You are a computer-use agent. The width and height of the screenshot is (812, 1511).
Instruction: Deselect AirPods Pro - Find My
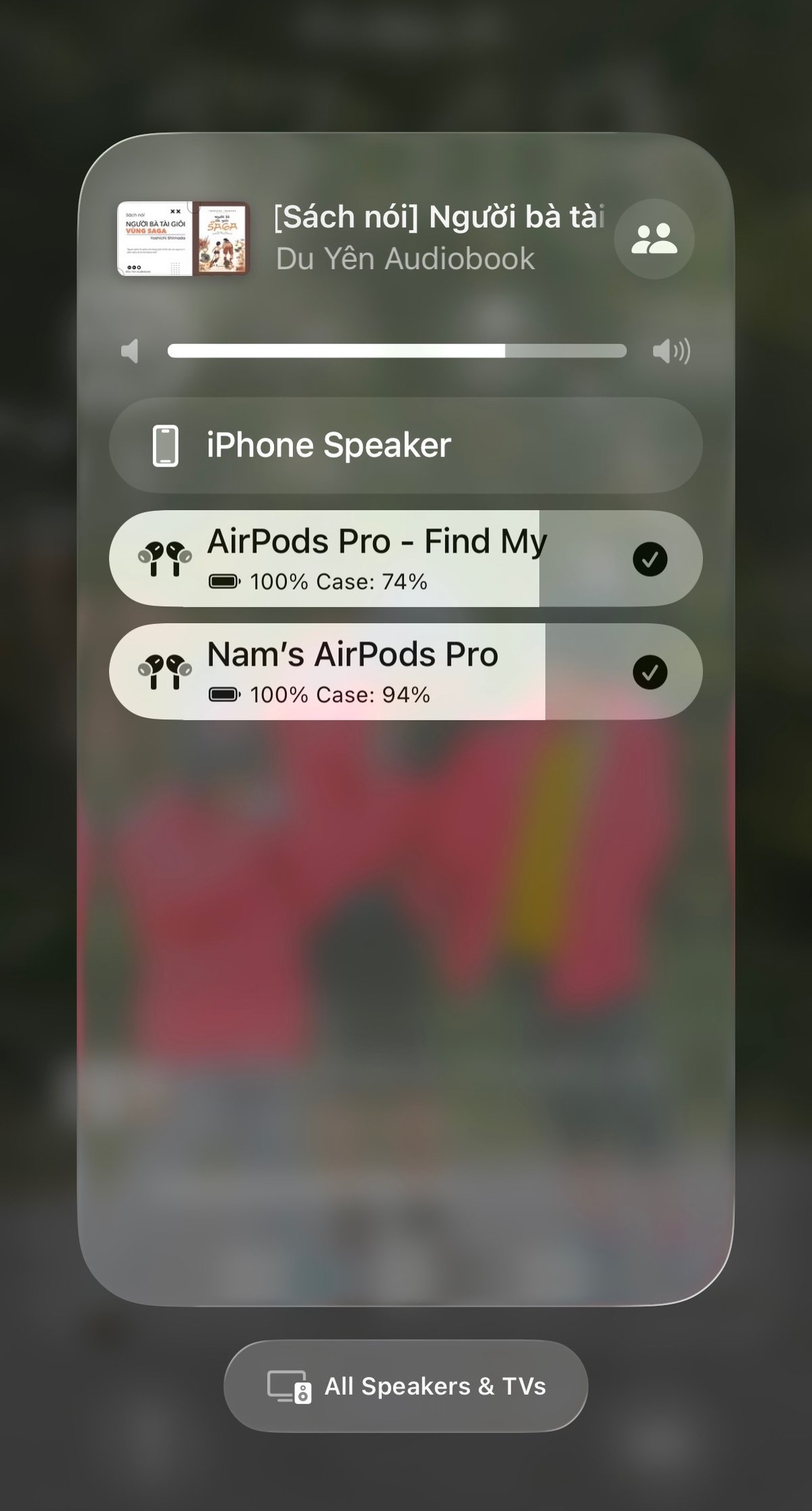click(649, 559)
